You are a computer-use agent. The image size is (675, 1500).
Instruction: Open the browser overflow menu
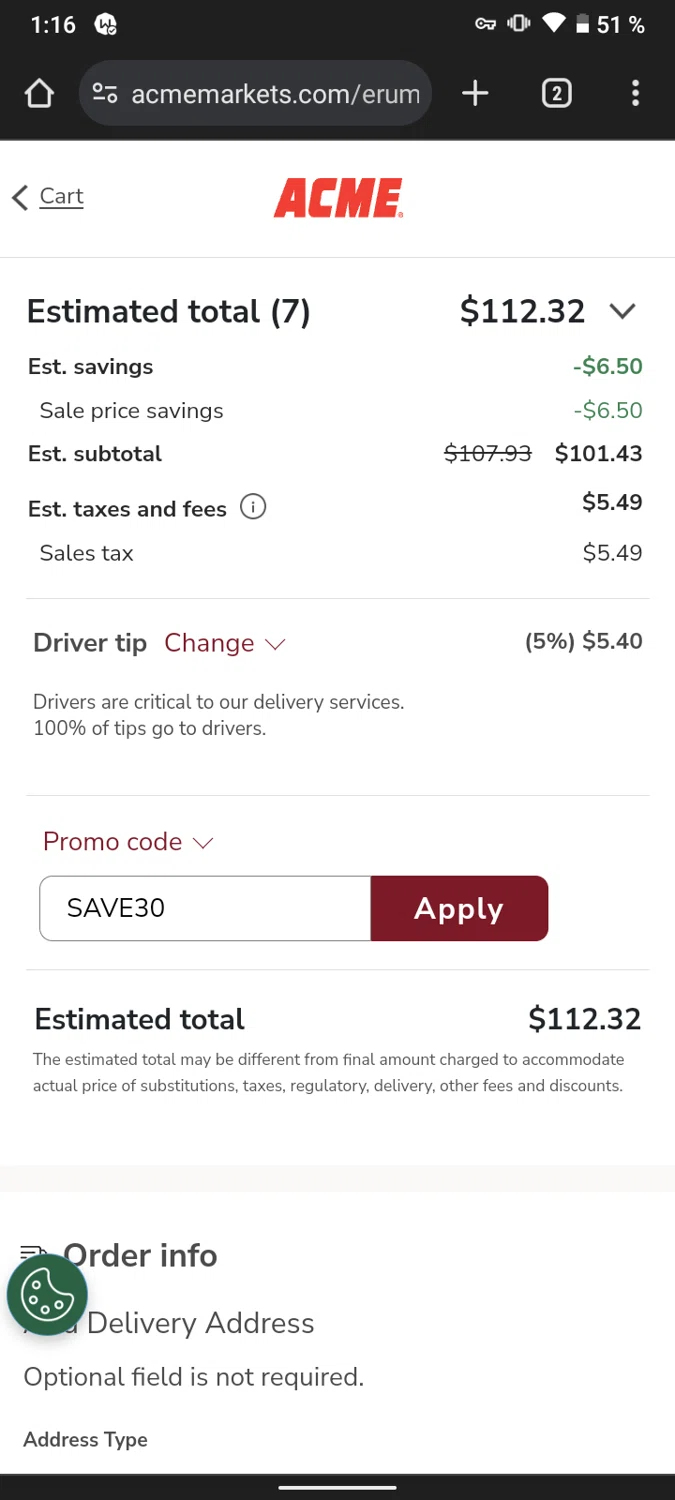(635, 94)
